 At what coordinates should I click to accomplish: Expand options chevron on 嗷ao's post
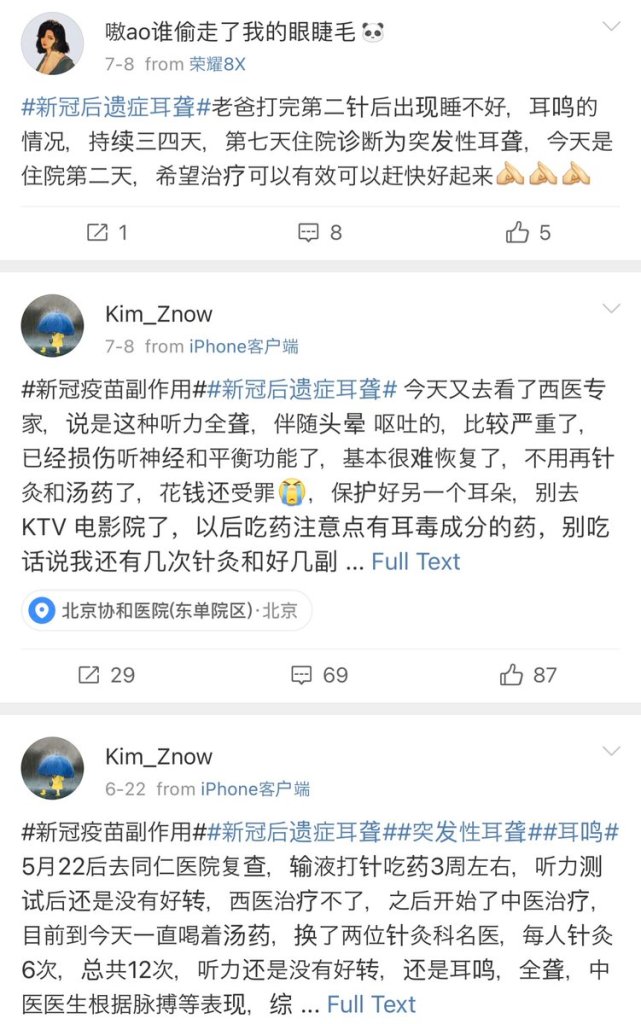click(611, 27)
